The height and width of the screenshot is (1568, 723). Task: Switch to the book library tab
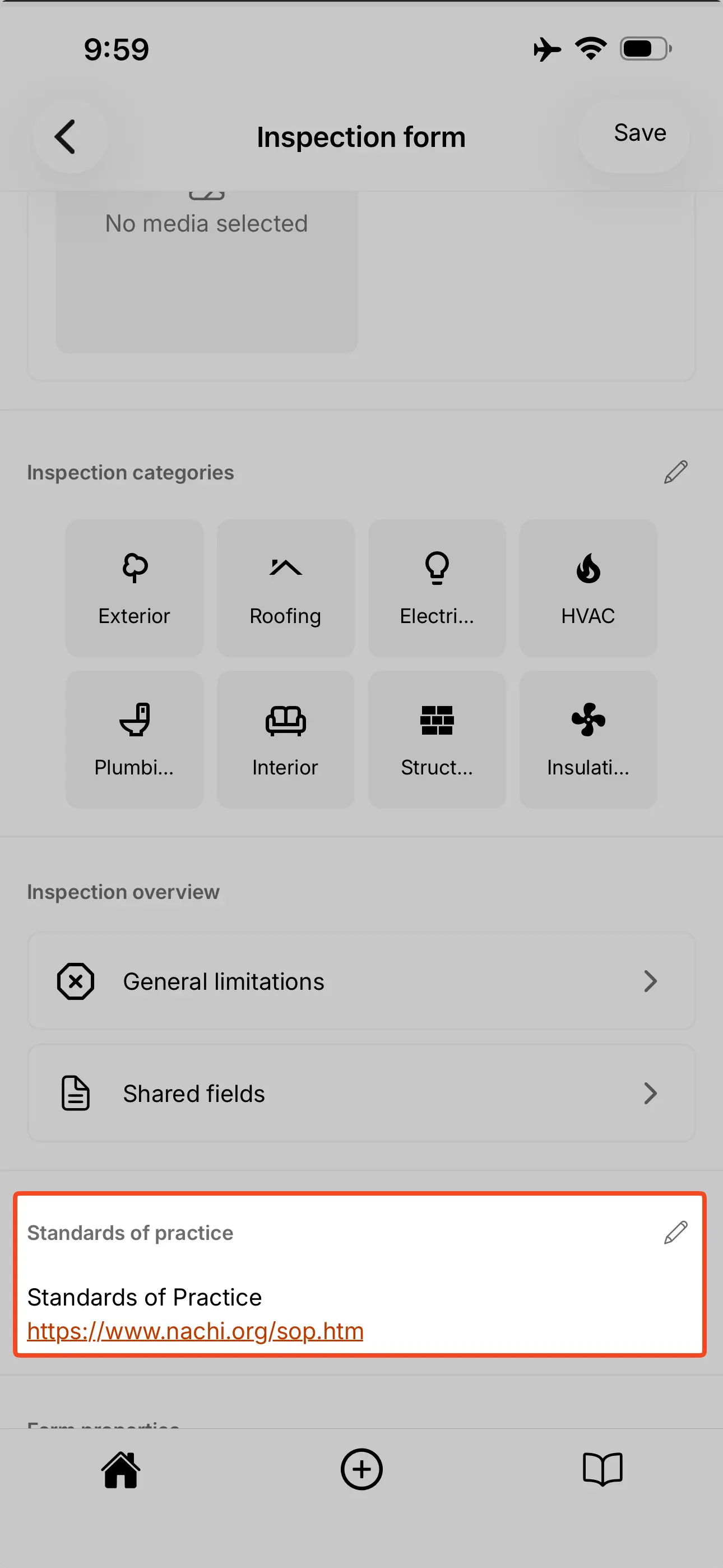[x=602, y=1469]
